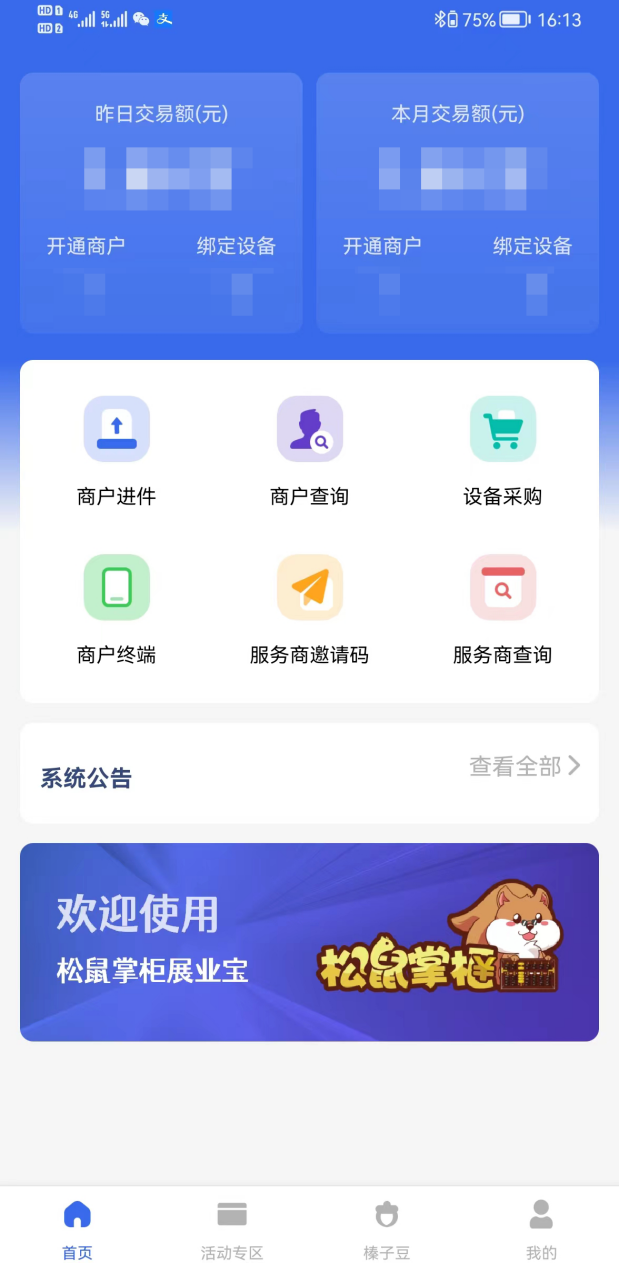Open the 昨日交易额 stats card
Screen dimensions: 619x1263
pyautogui.click(x=161, y=202)
